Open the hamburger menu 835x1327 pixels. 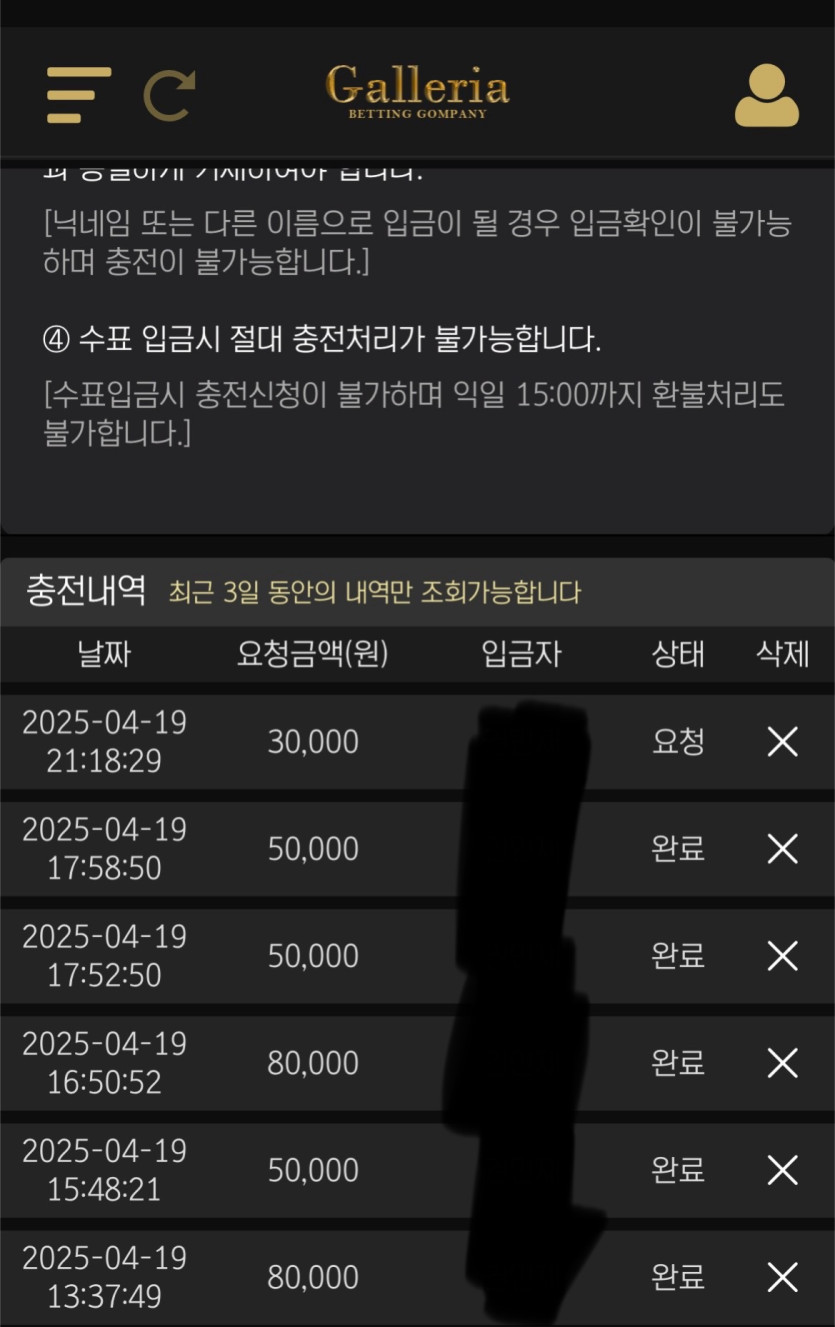(x=78, y=95)
